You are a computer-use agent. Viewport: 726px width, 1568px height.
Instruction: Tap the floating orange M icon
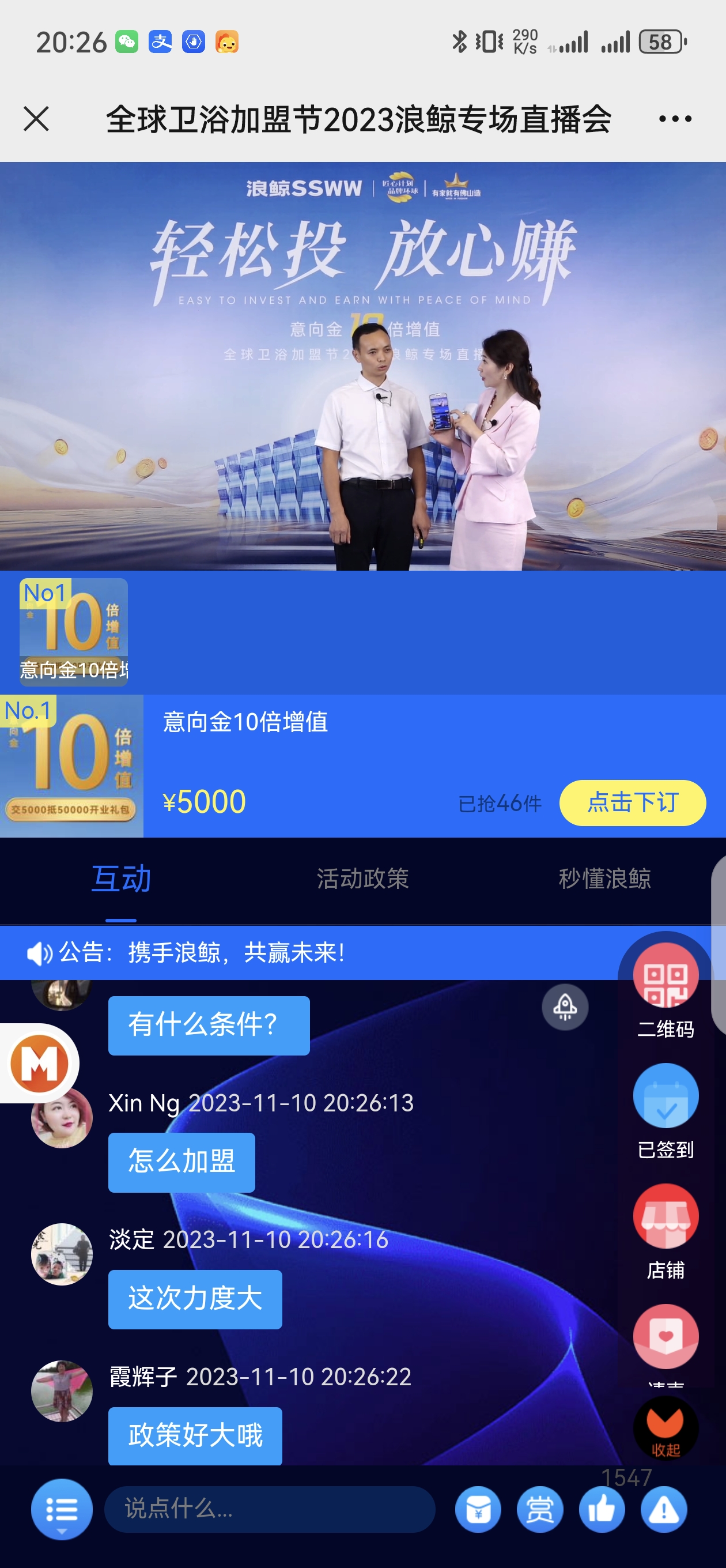tap(40, 1063)
